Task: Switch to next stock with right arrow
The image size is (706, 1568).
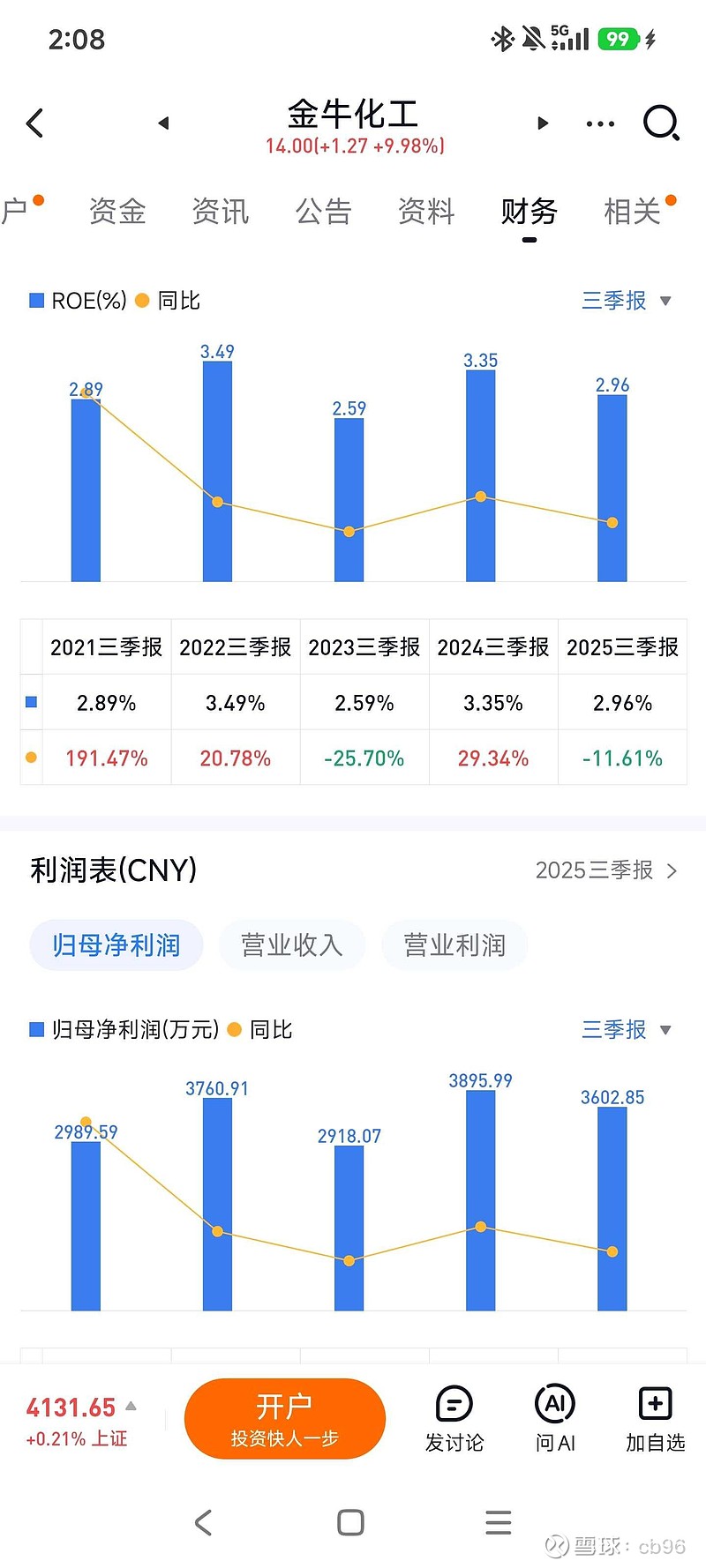Action: 542,123
